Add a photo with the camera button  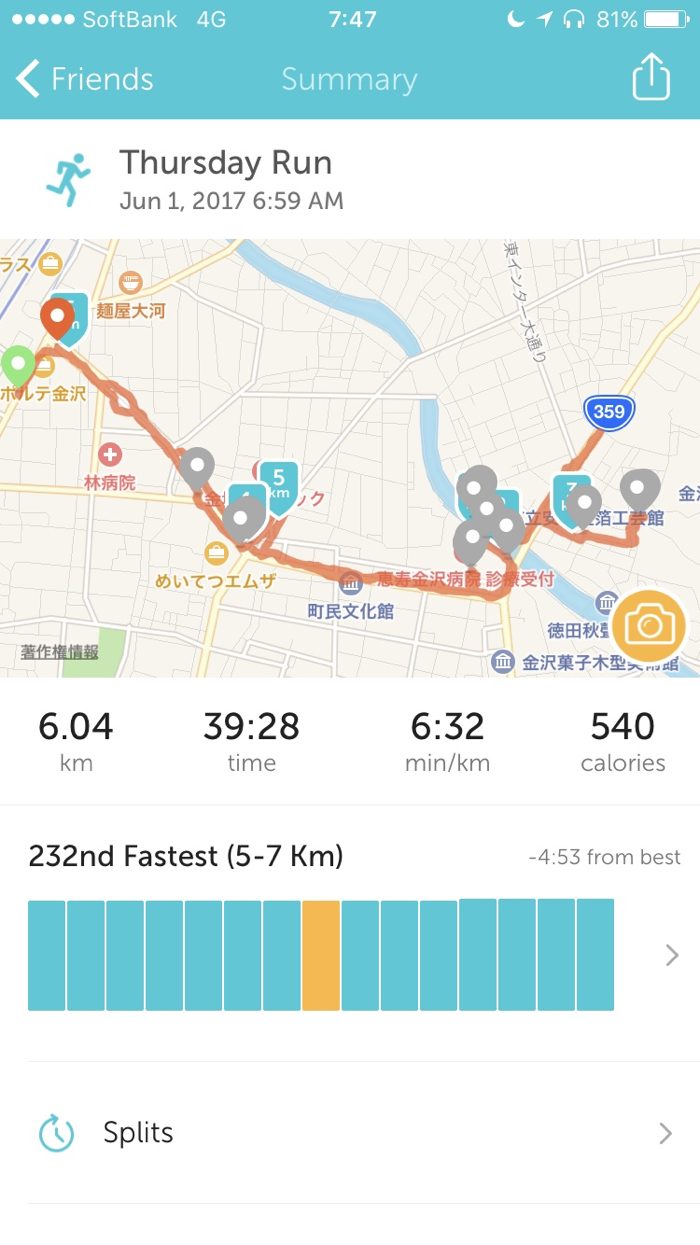(650, 627)
